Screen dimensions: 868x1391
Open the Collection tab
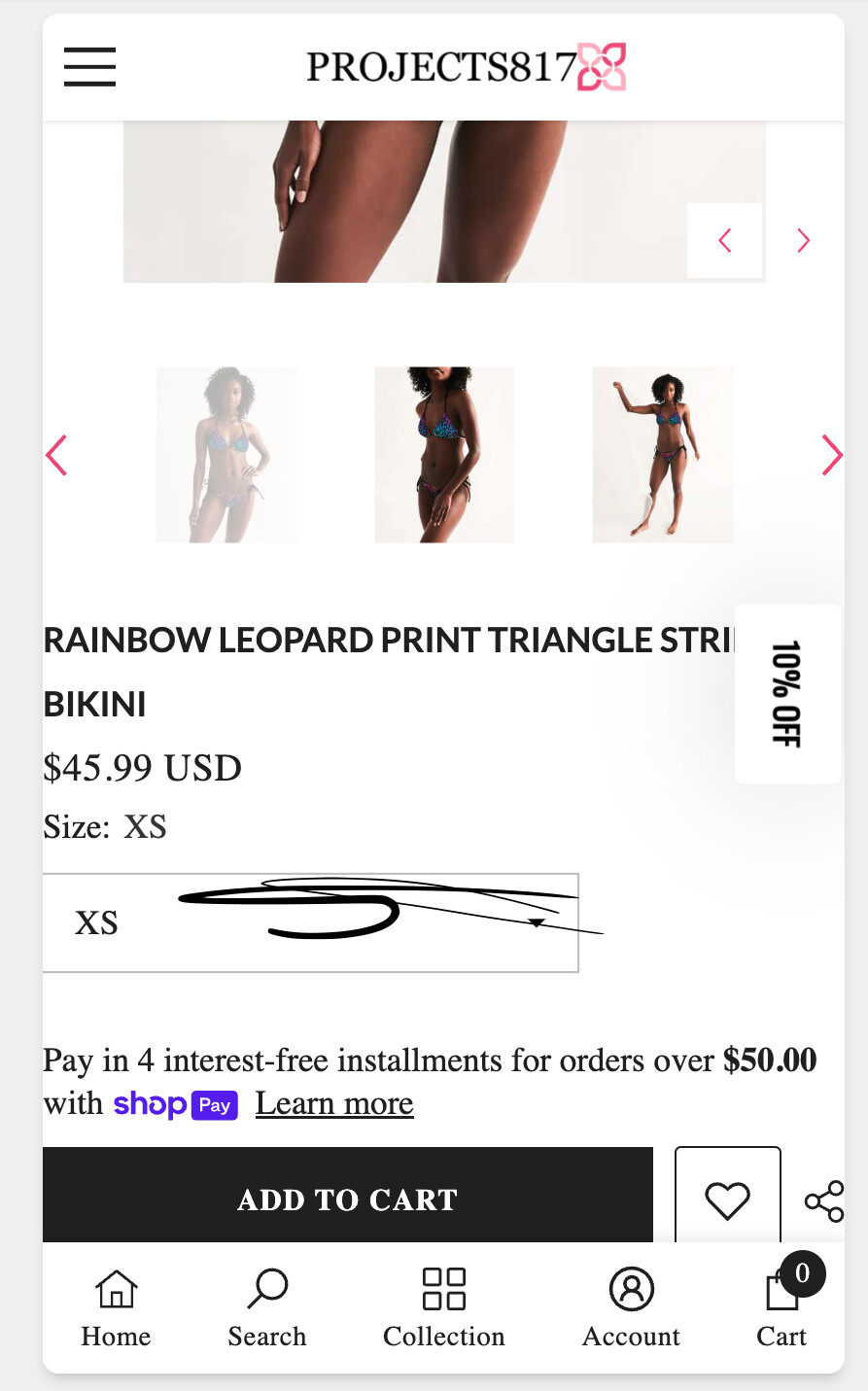[x=443, y=1308]
